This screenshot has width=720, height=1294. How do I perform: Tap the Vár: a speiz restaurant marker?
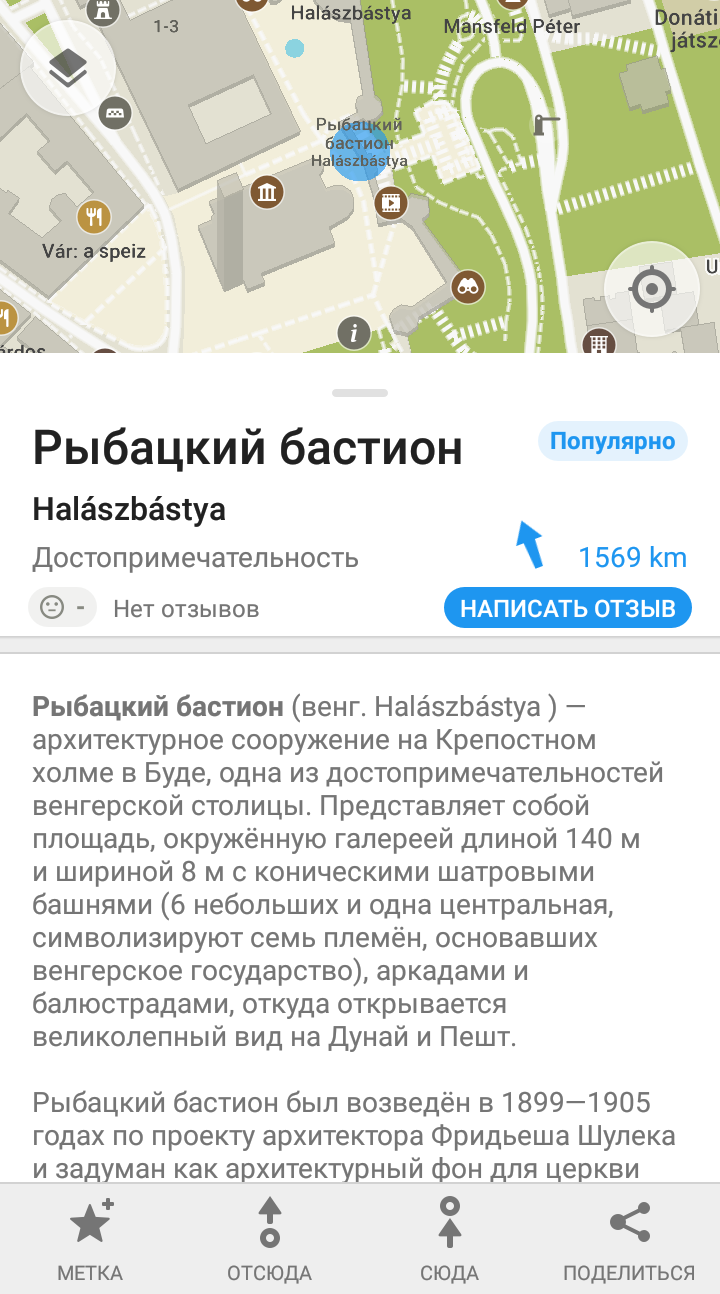[x=94, y=216]
